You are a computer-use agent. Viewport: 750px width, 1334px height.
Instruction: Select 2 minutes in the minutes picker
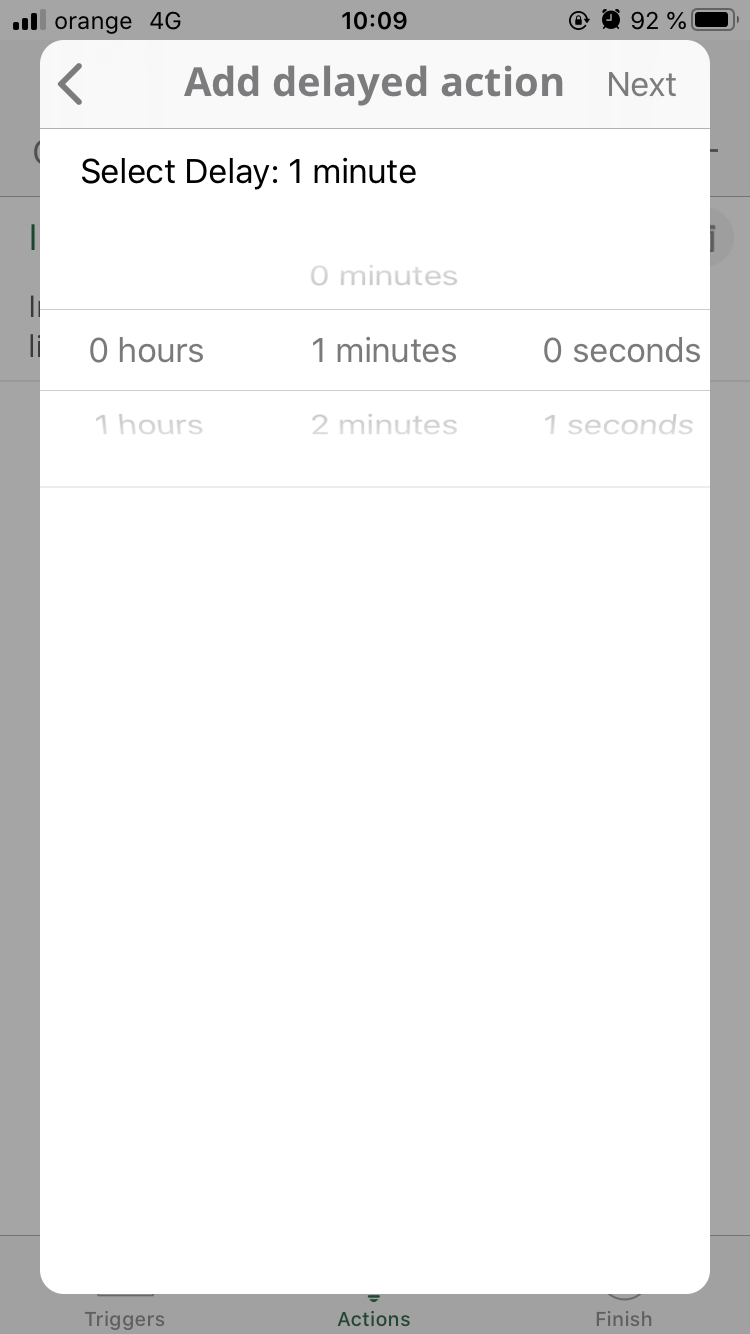[x=384, y=425]
